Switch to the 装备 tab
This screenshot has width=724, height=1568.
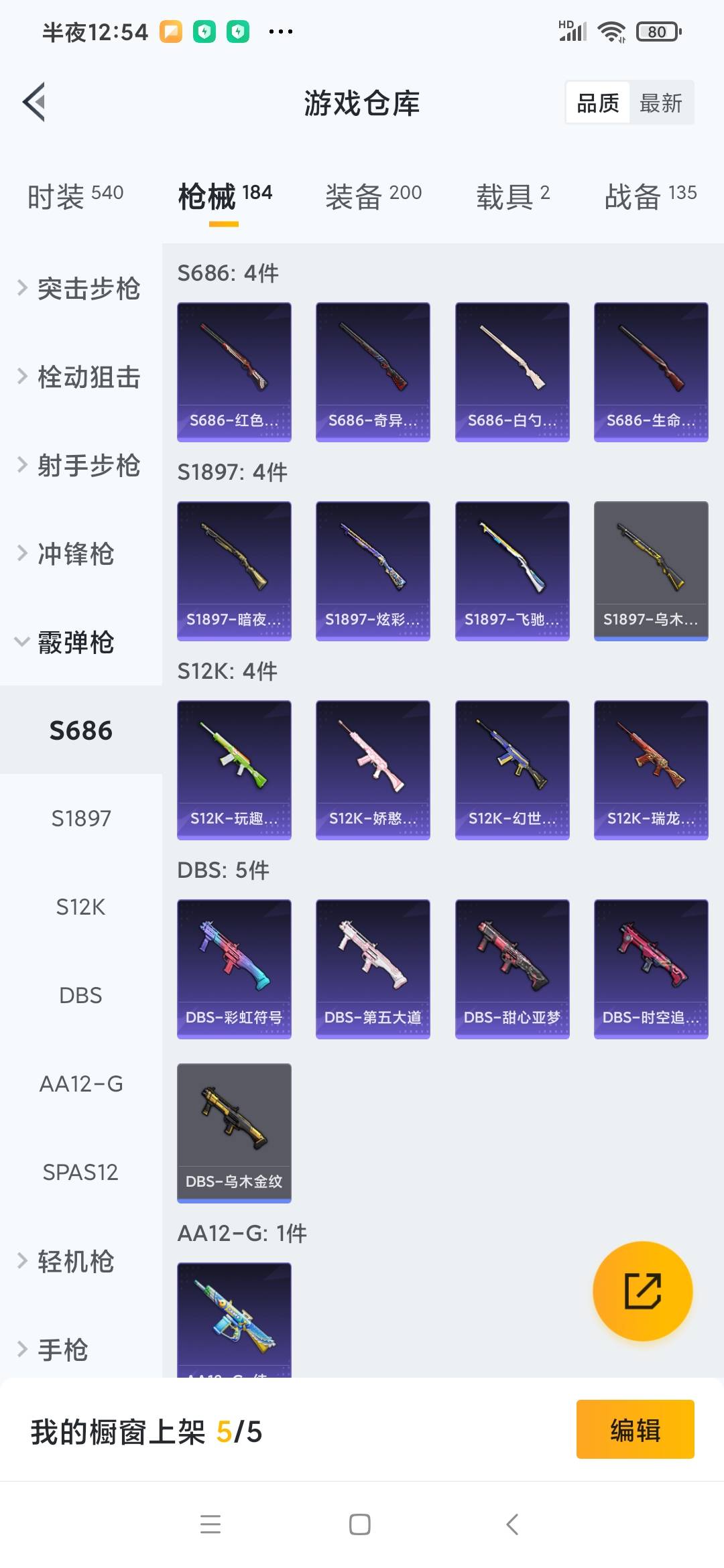[373, 196]
